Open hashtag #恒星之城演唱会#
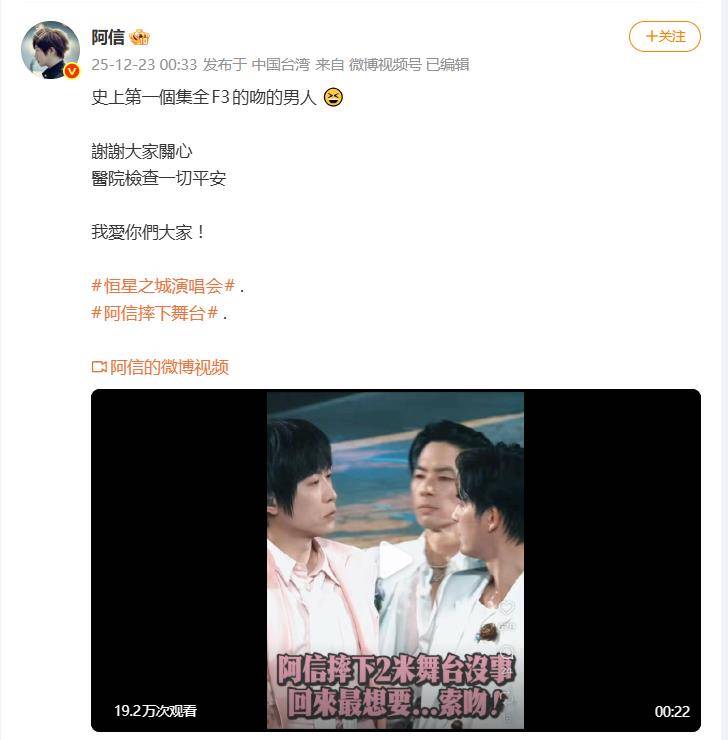 click(x=163, y=285)
